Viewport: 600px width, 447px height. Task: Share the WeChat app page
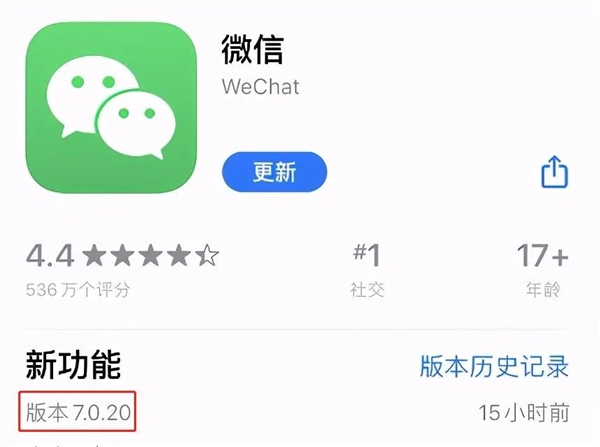tap(554, 173)
